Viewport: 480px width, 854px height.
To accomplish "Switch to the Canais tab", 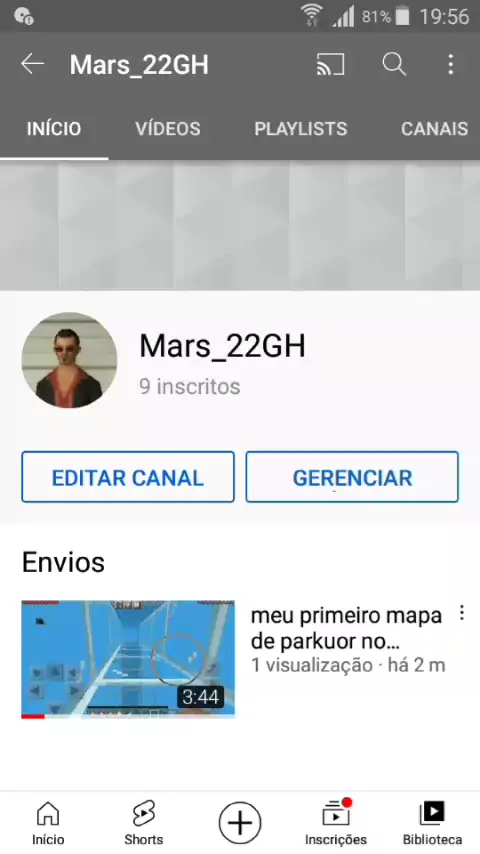I will pyautogui.click(x=434, y=129).
